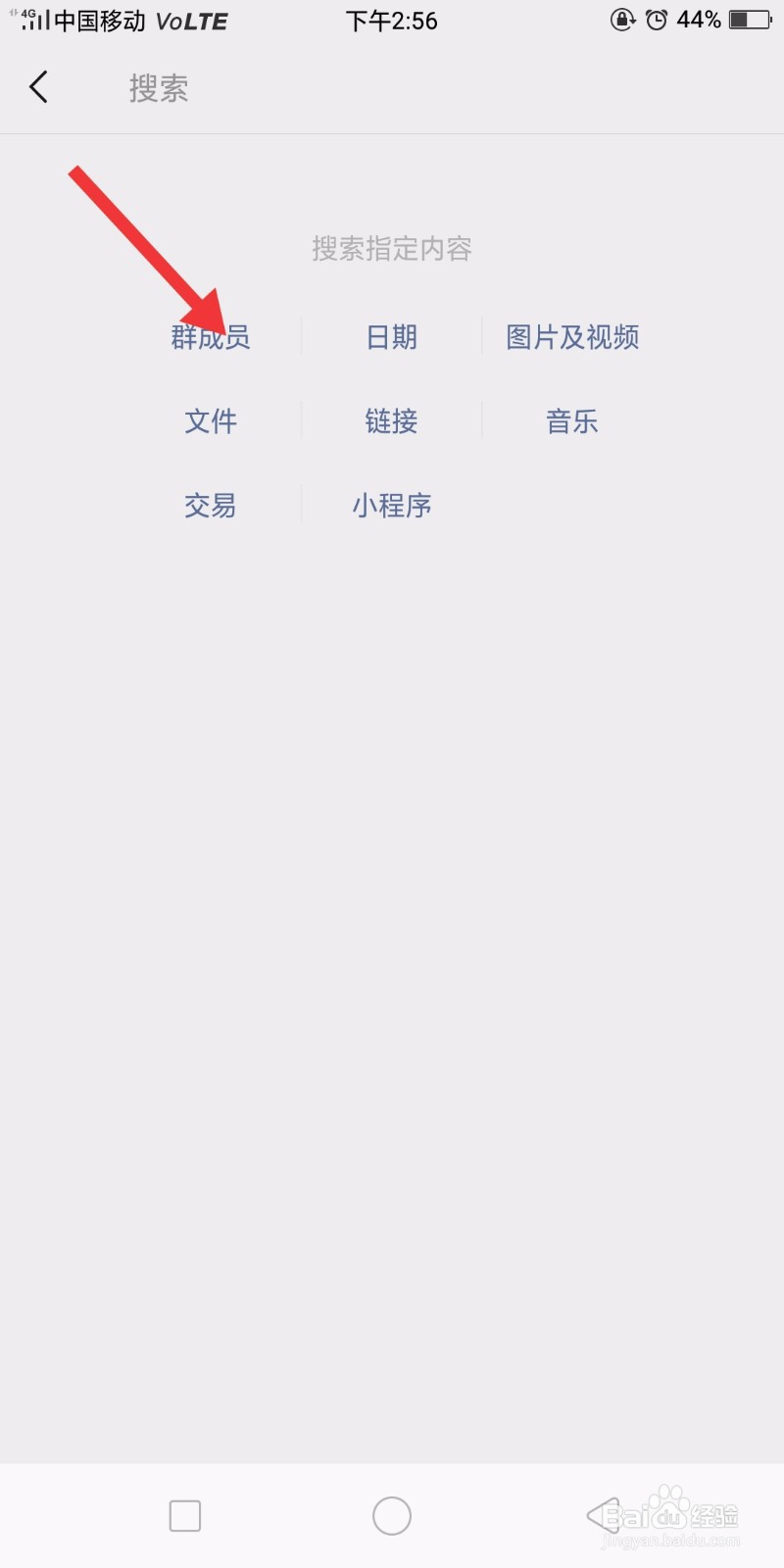Open 图片及视频 search category
Screen dimensions: 784x1568
[572, 337]
